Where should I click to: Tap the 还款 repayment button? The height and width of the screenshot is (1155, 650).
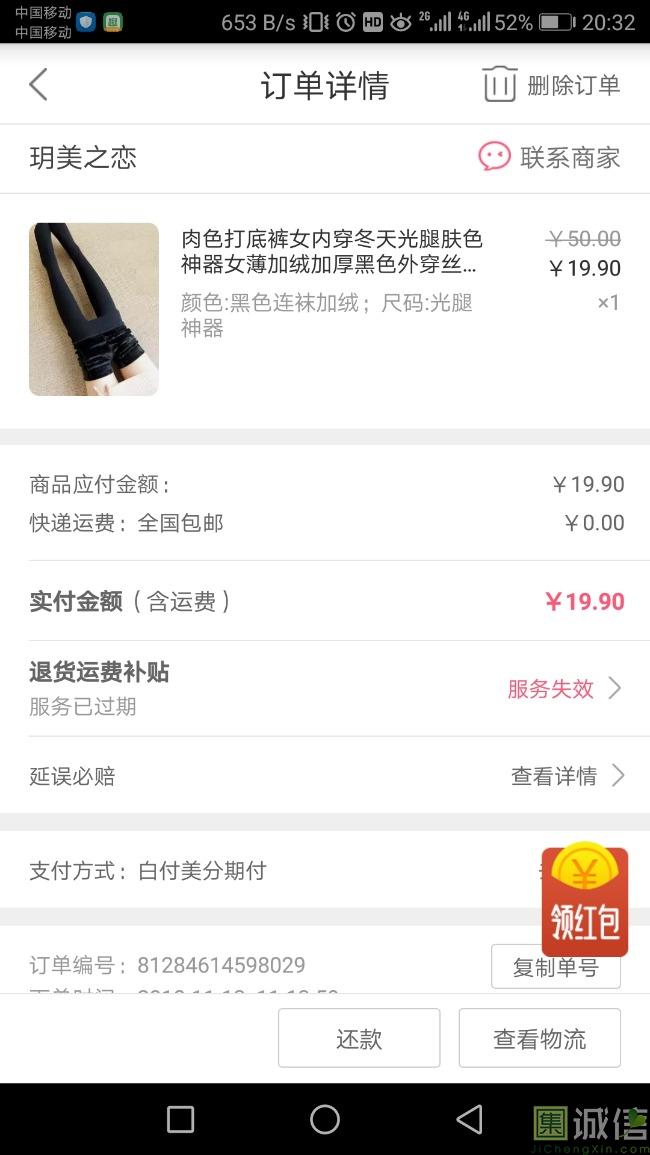[359, 1038]
